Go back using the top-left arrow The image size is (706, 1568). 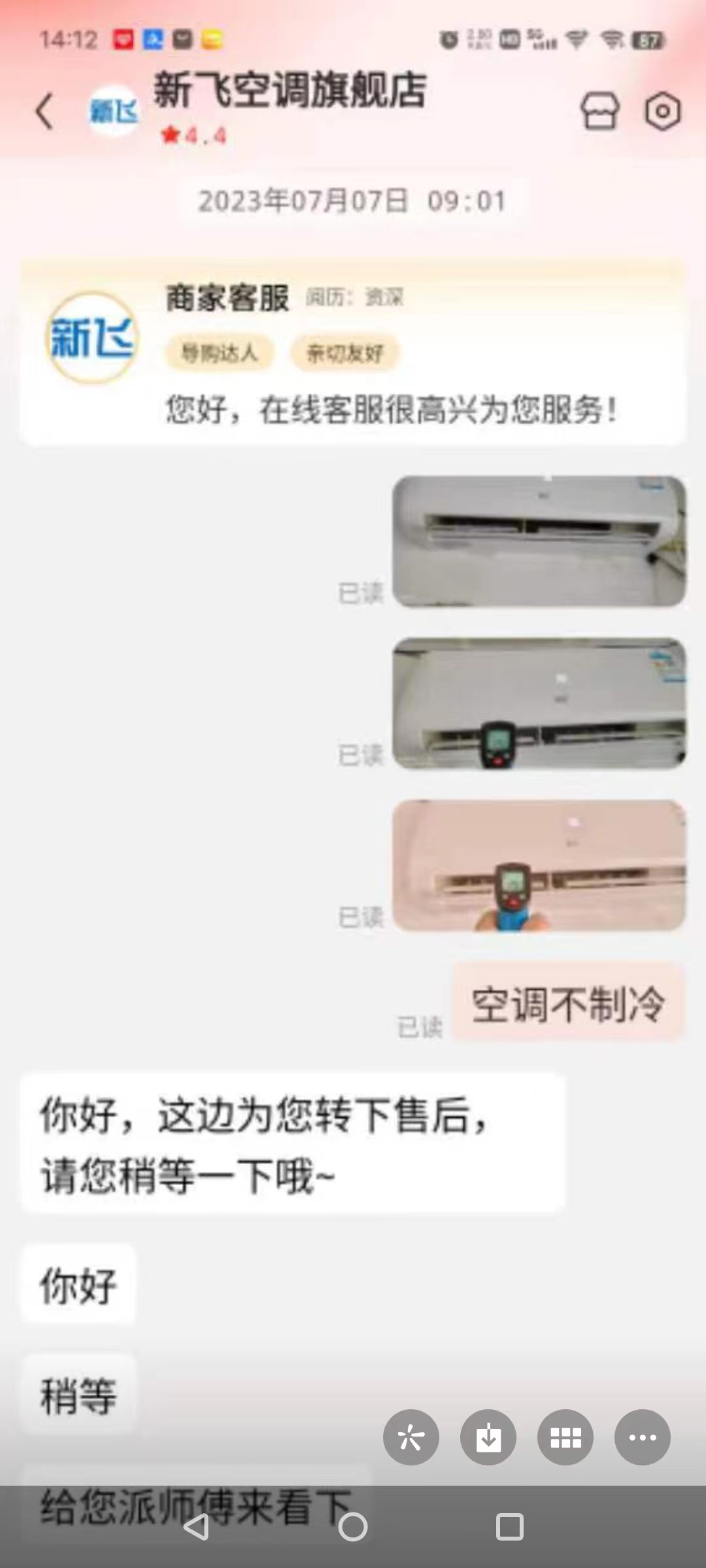[44, 112]
